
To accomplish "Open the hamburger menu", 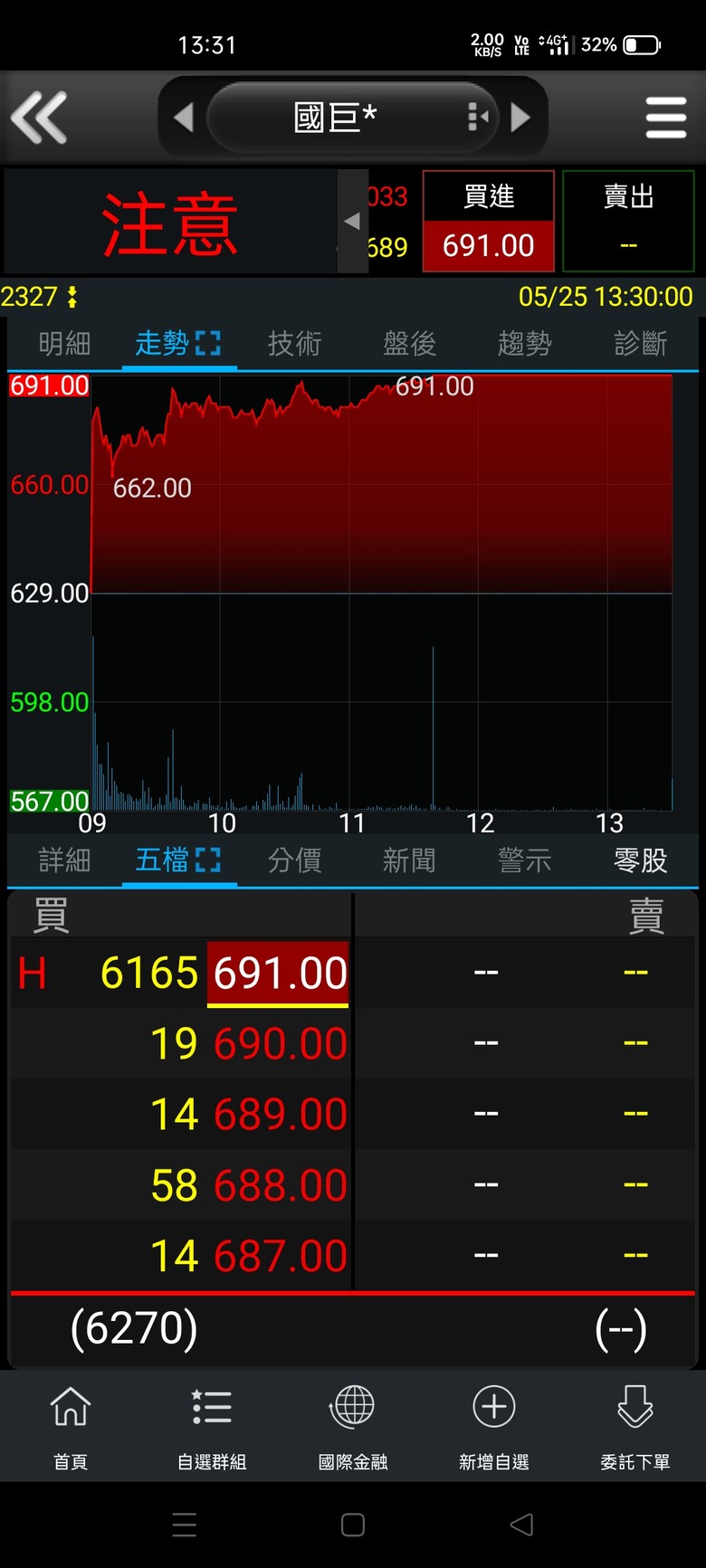I will 666,118.
